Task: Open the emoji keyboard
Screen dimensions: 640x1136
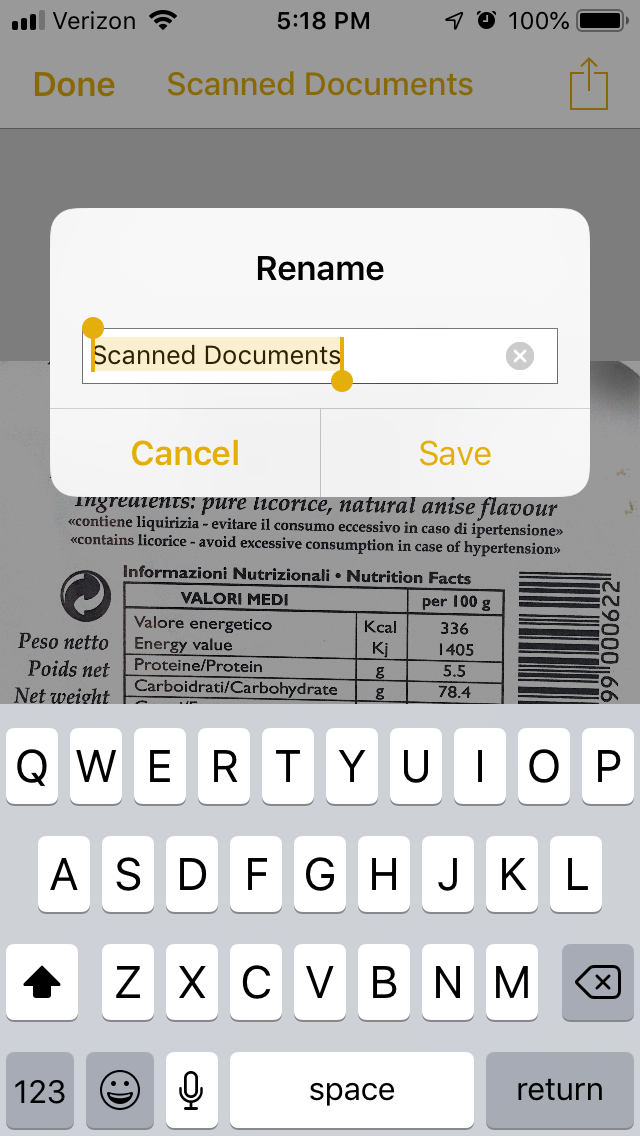Action: [120, 1090]
